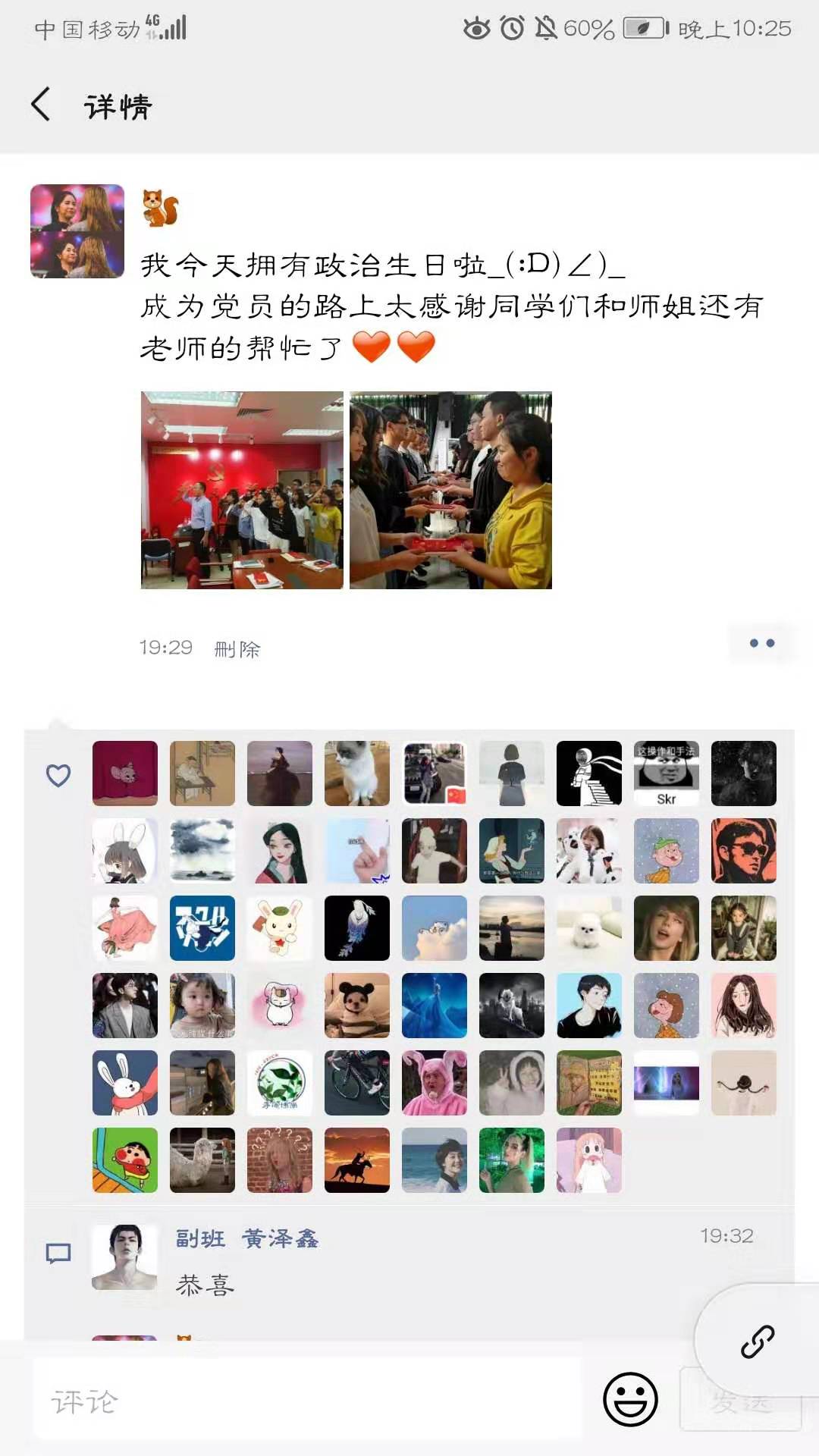819x1456 pixels.
Task: Open the Taylor Swift photo liker's profile
Action: click(x=666, y=928)
